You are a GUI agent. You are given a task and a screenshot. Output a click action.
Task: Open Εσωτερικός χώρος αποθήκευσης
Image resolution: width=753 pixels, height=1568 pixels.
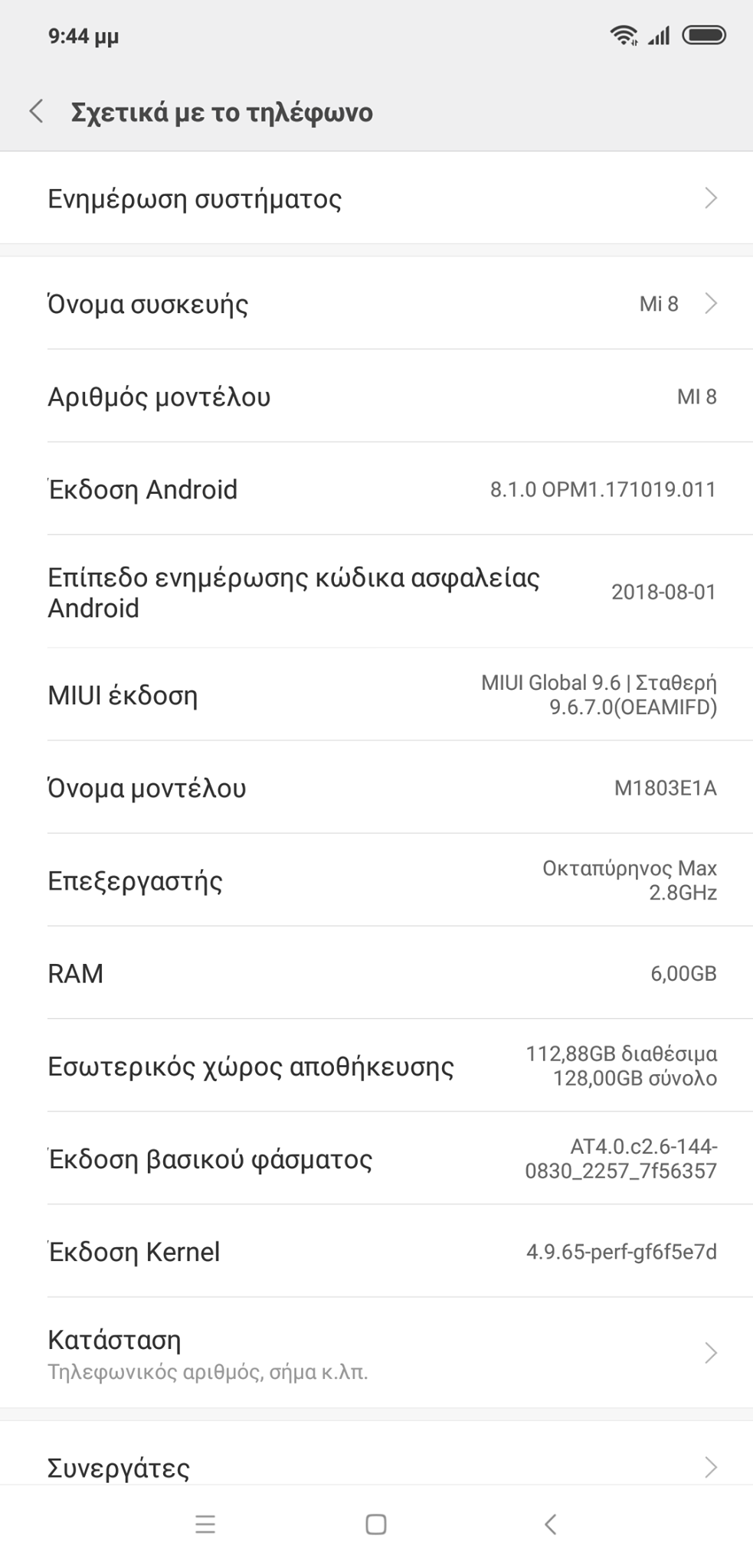tap(376, 1066)
